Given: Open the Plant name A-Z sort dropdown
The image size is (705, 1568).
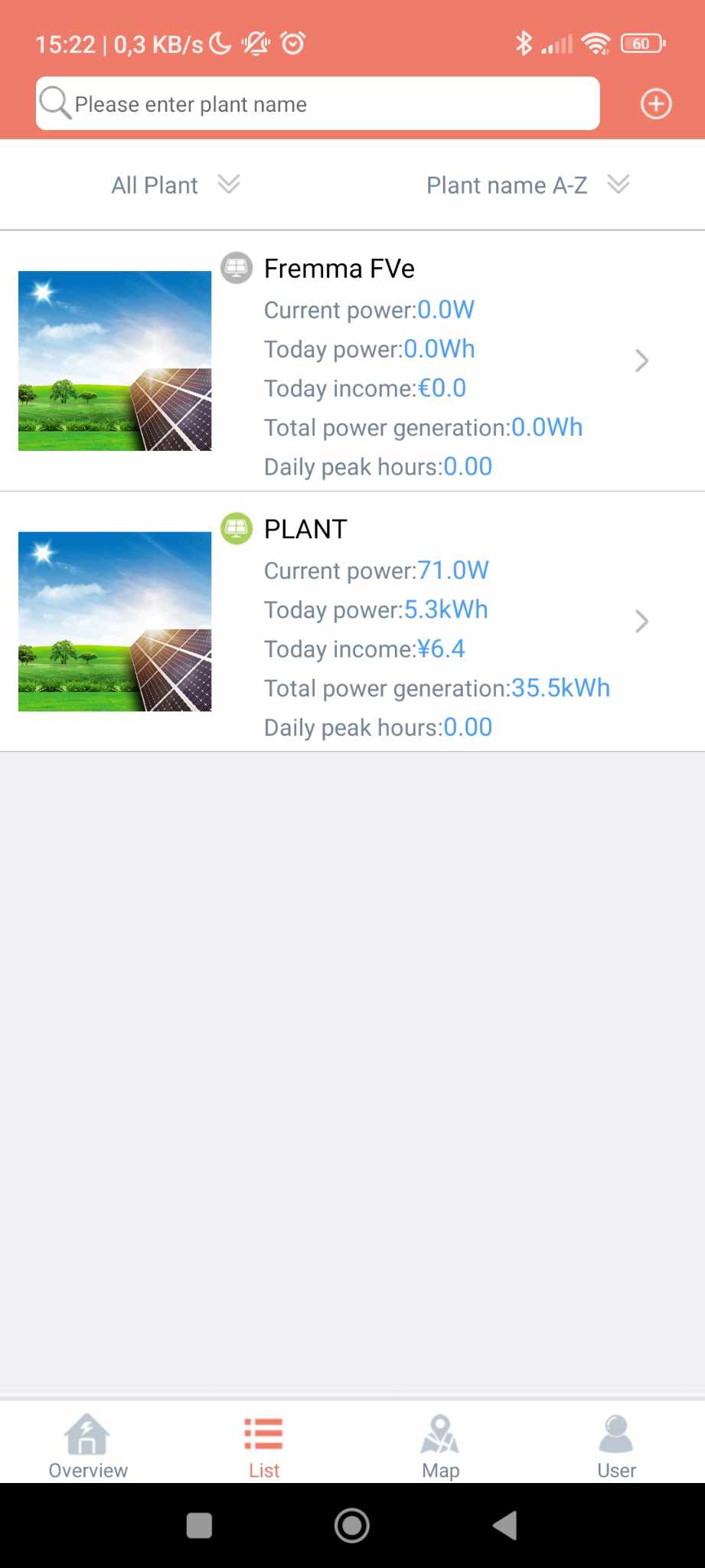Looking at the screenshot, I should [x=527, y=185].
